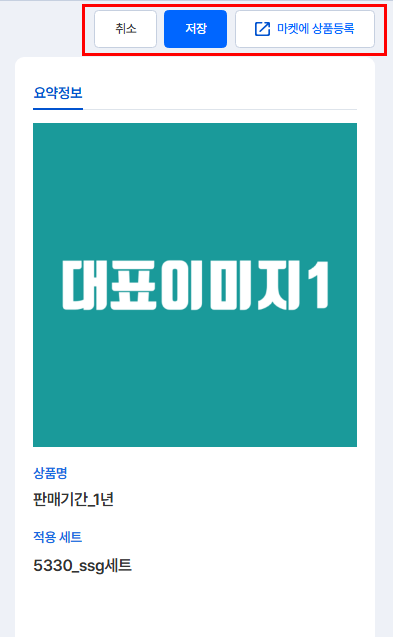Screen dimensions: 393x637
Task: Switch to the 요약정보 tab
Action: click(x=58, y=93)
